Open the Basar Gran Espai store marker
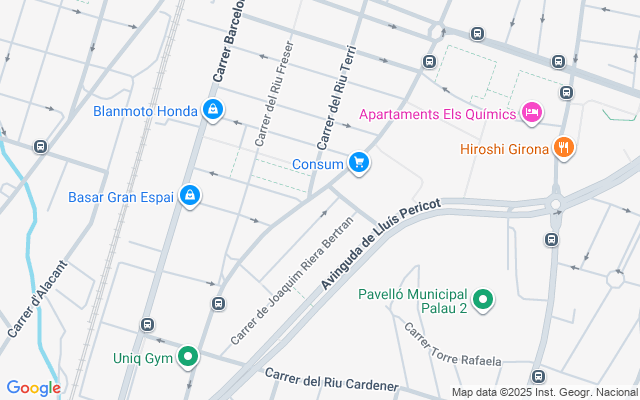 189,196
